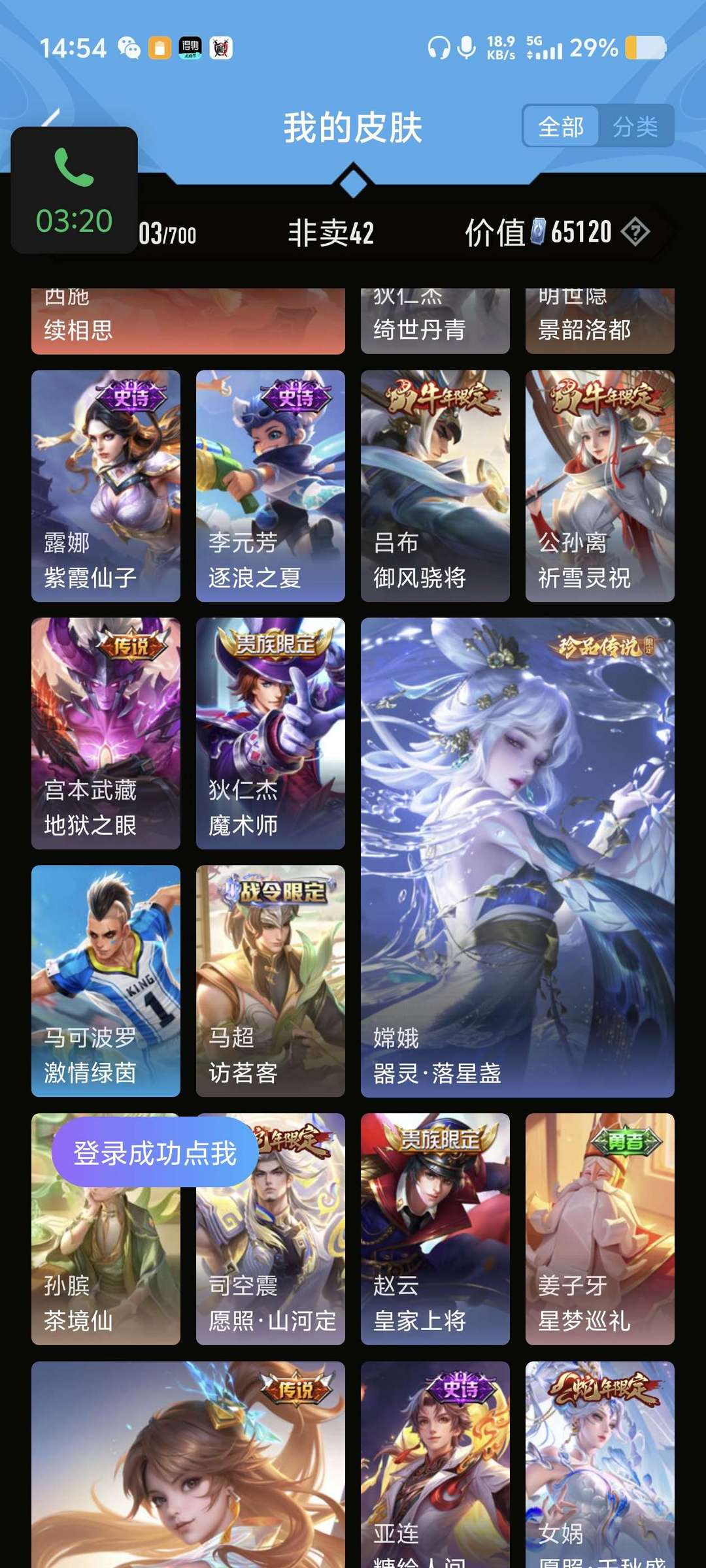Tap the 登录成功点我 button
This screenshot has width=706, height=1568.
[x=154, y=1152]
